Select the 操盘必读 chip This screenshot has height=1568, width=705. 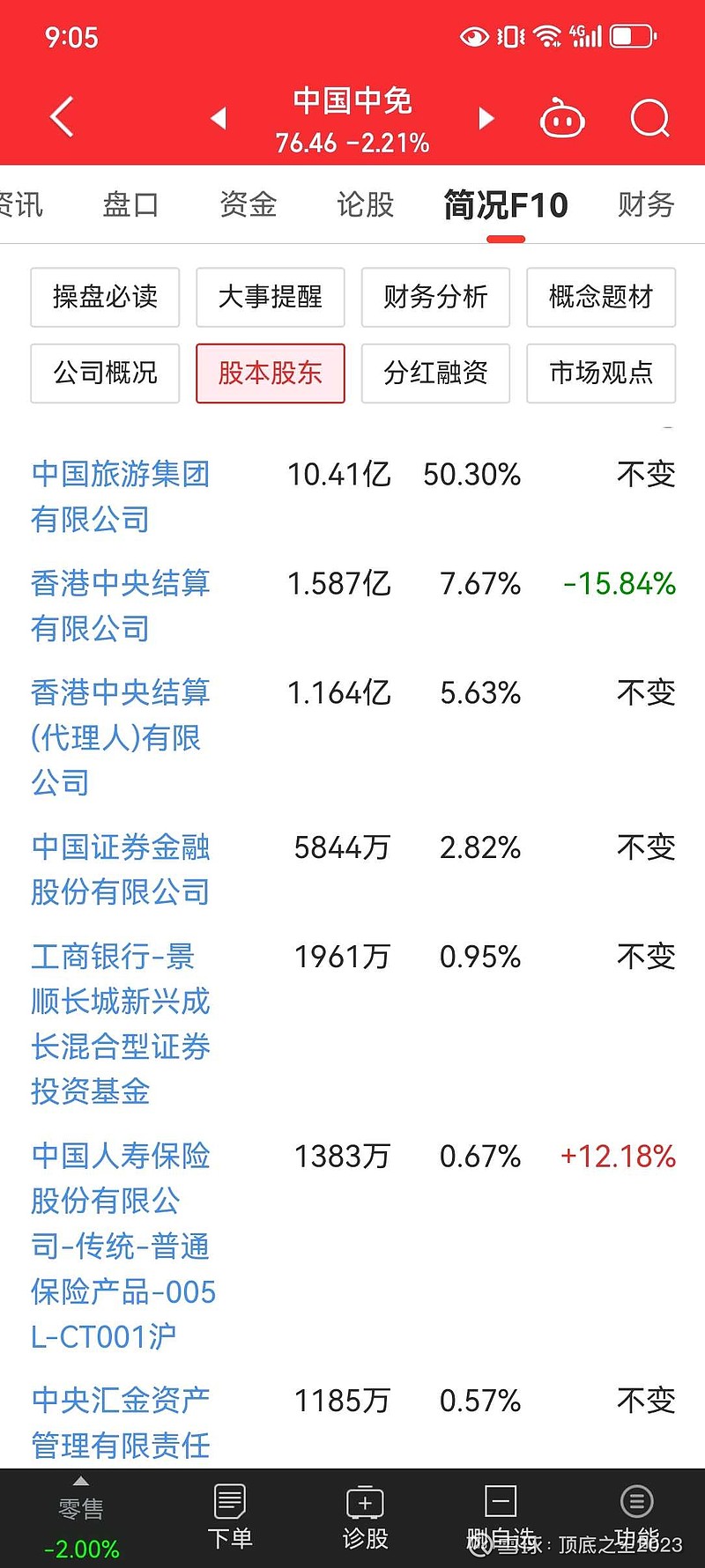(x=105, y=297)
